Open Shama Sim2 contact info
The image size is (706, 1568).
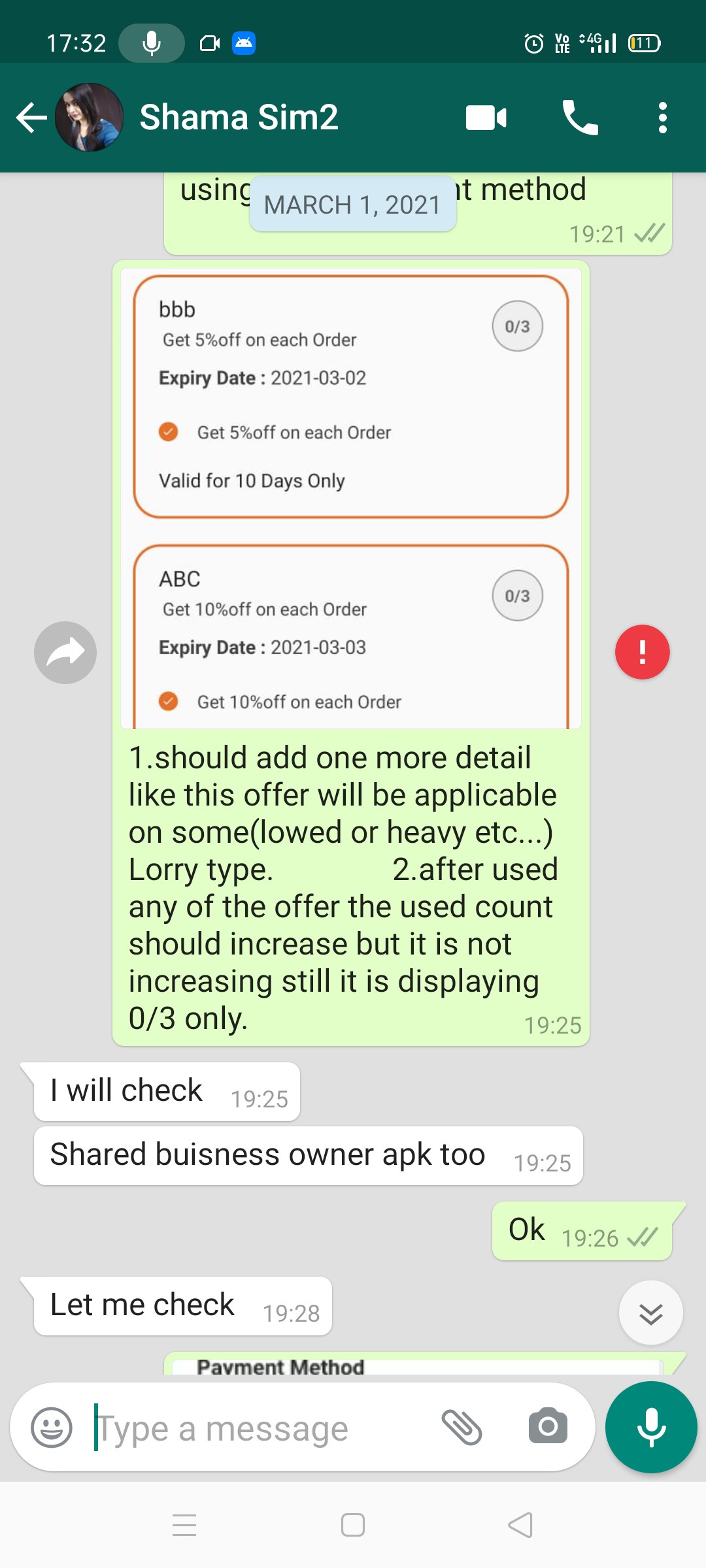coord(239,118)
